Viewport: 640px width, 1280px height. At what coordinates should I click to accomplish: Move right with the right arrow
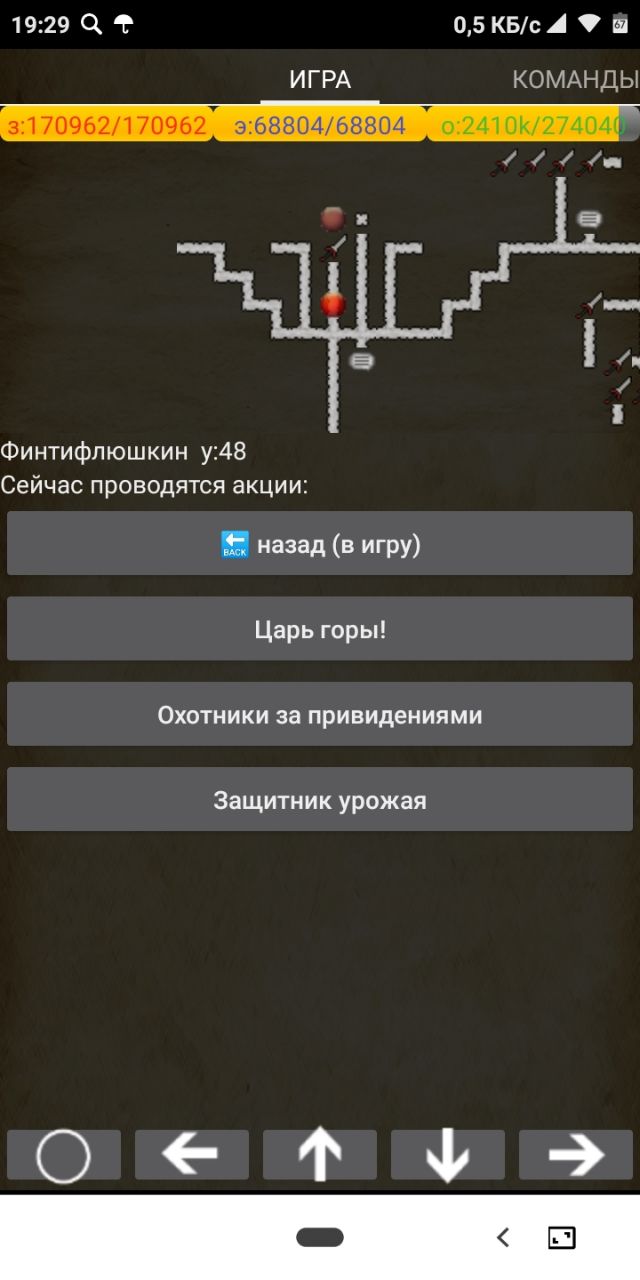pyautogui.click(x=575, y=1156)
